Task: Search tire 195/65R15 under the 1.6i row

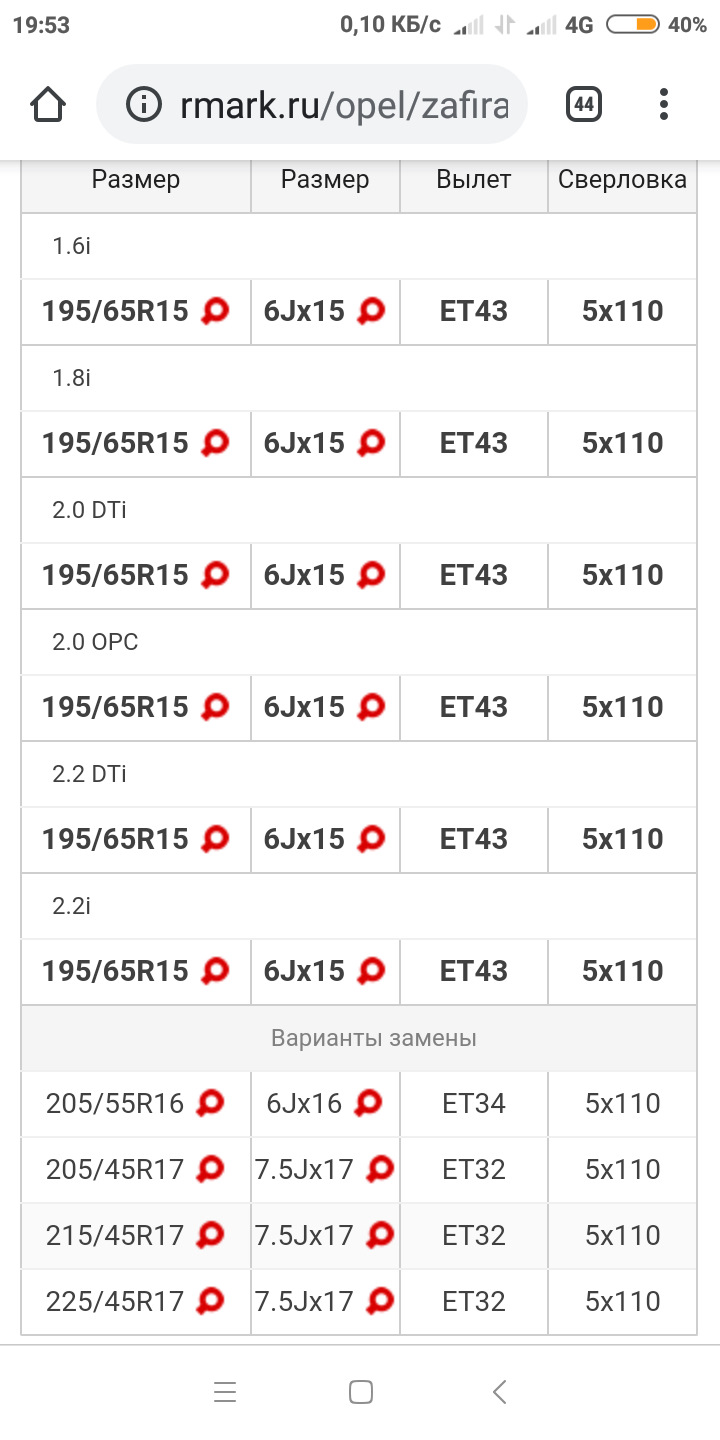Action: pos(215,311)
